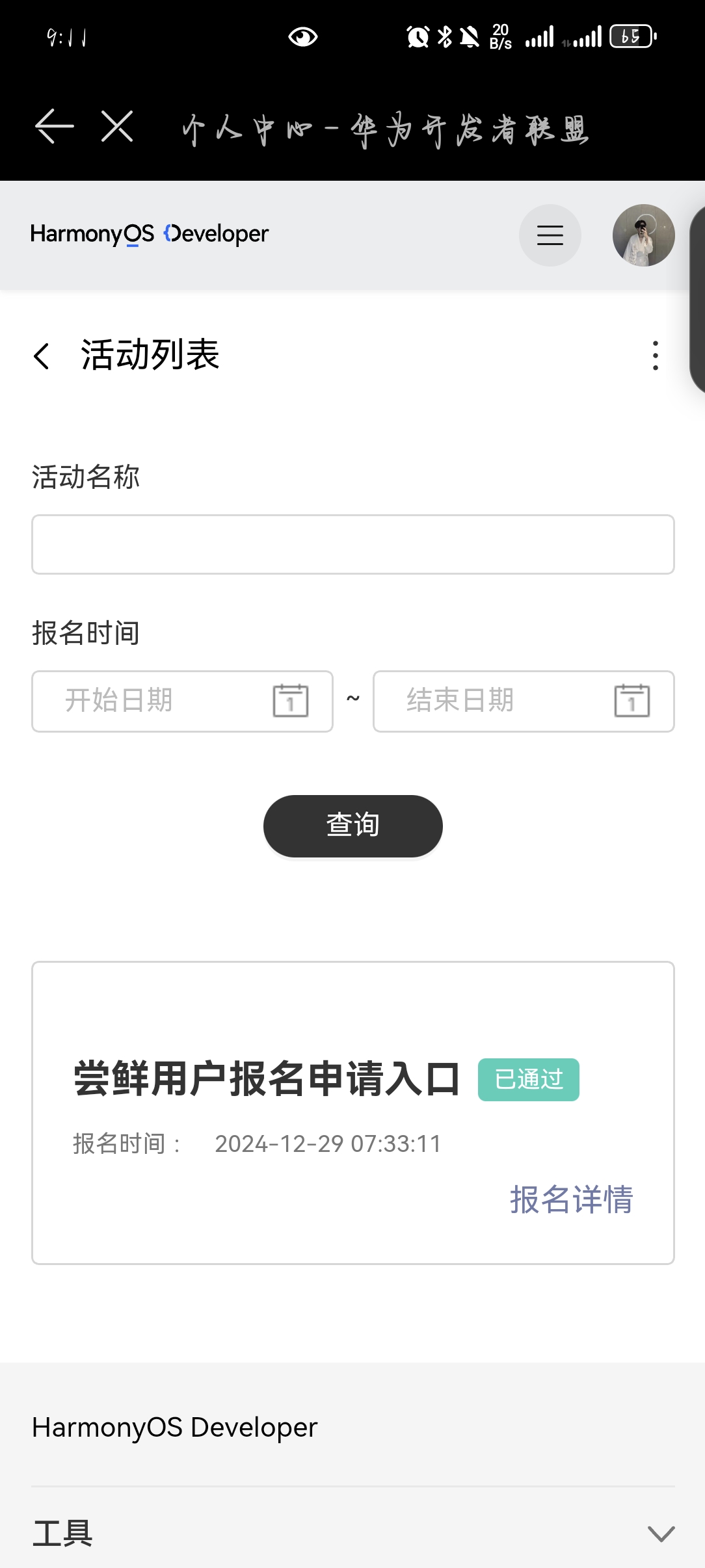The height and width of the screenshot is (1568, 705).
Task: Go back from 活动列表
Action: (x=42, y=356)
